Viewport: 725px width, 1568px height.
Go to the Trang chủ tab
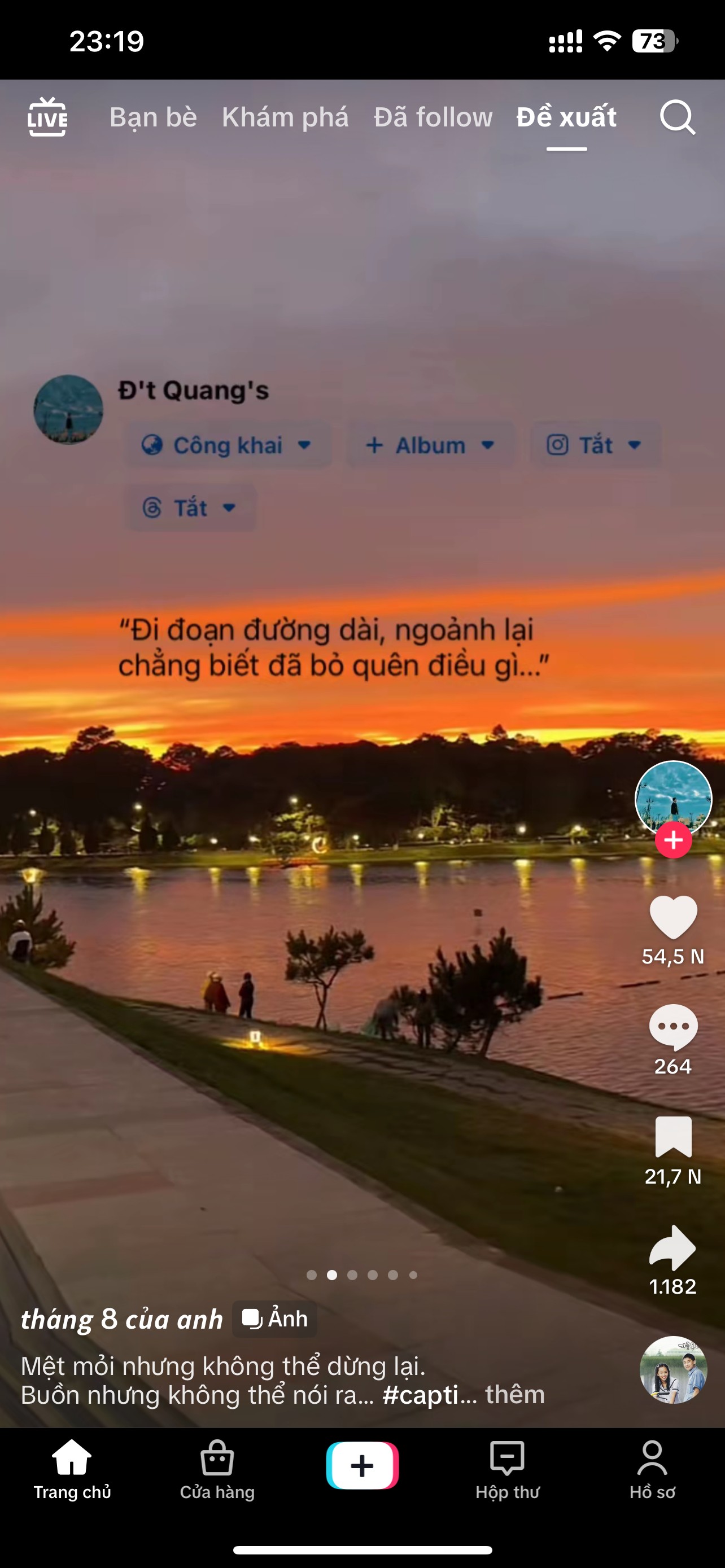pos(72,1470)
